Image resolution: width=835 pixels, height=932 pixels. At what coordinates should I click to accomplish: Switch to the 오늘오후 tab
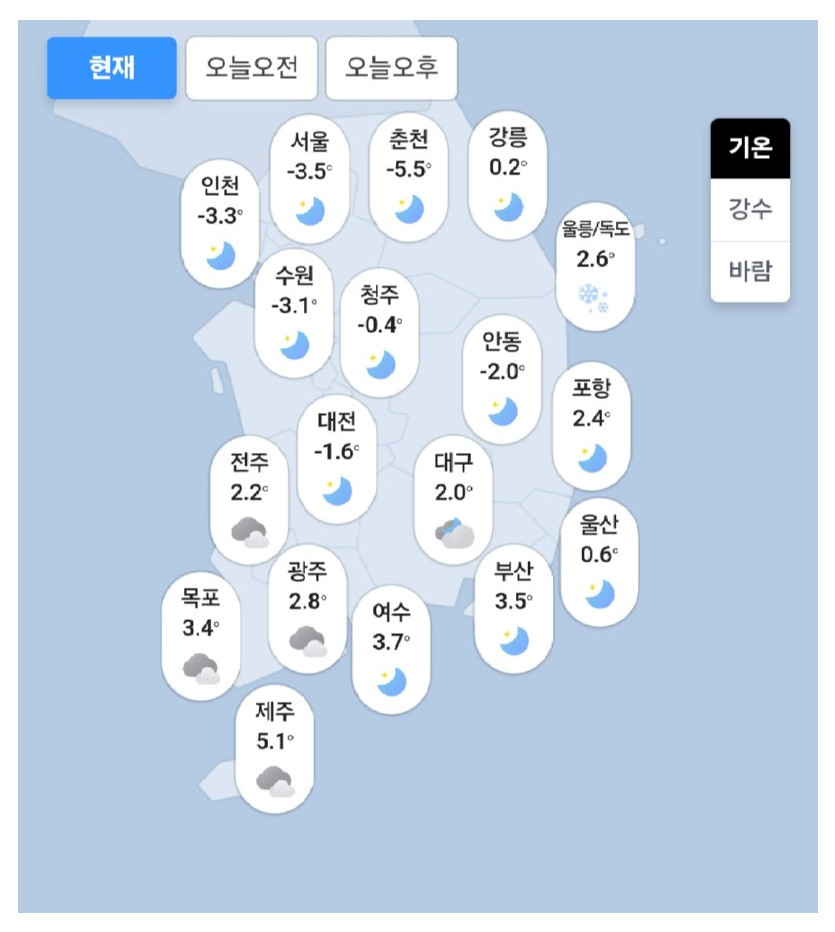point(391,68)
